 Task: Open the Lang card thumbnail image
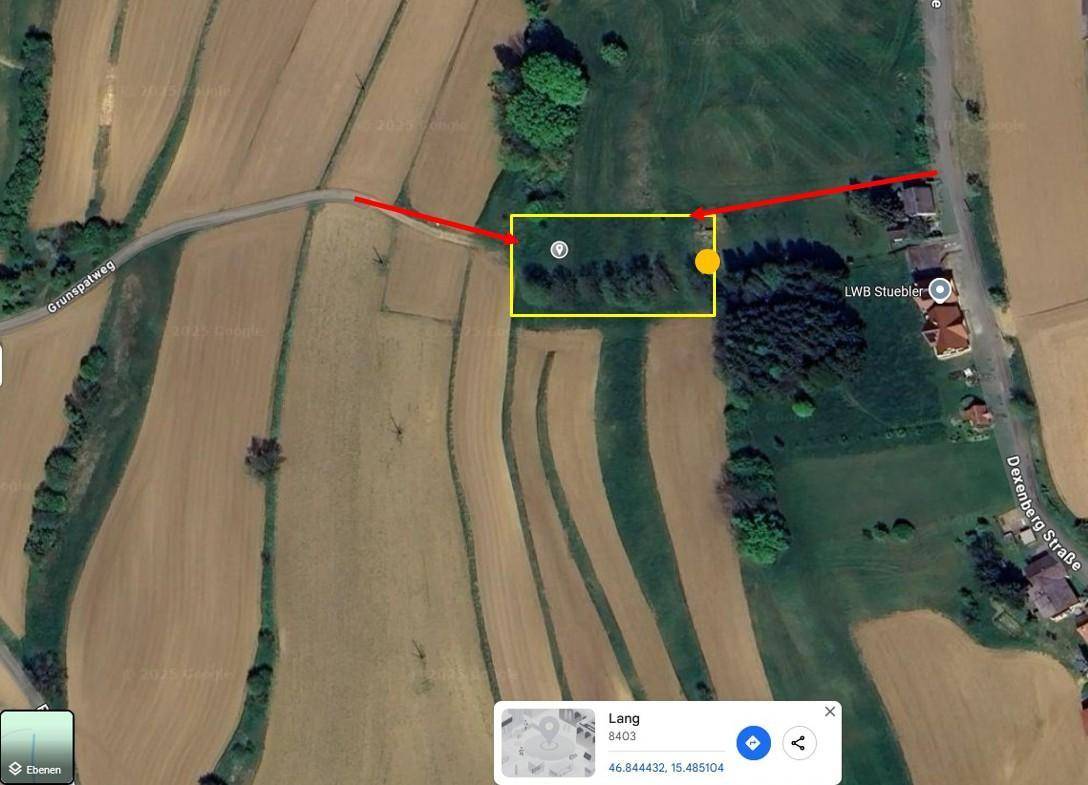click(548, 743)
